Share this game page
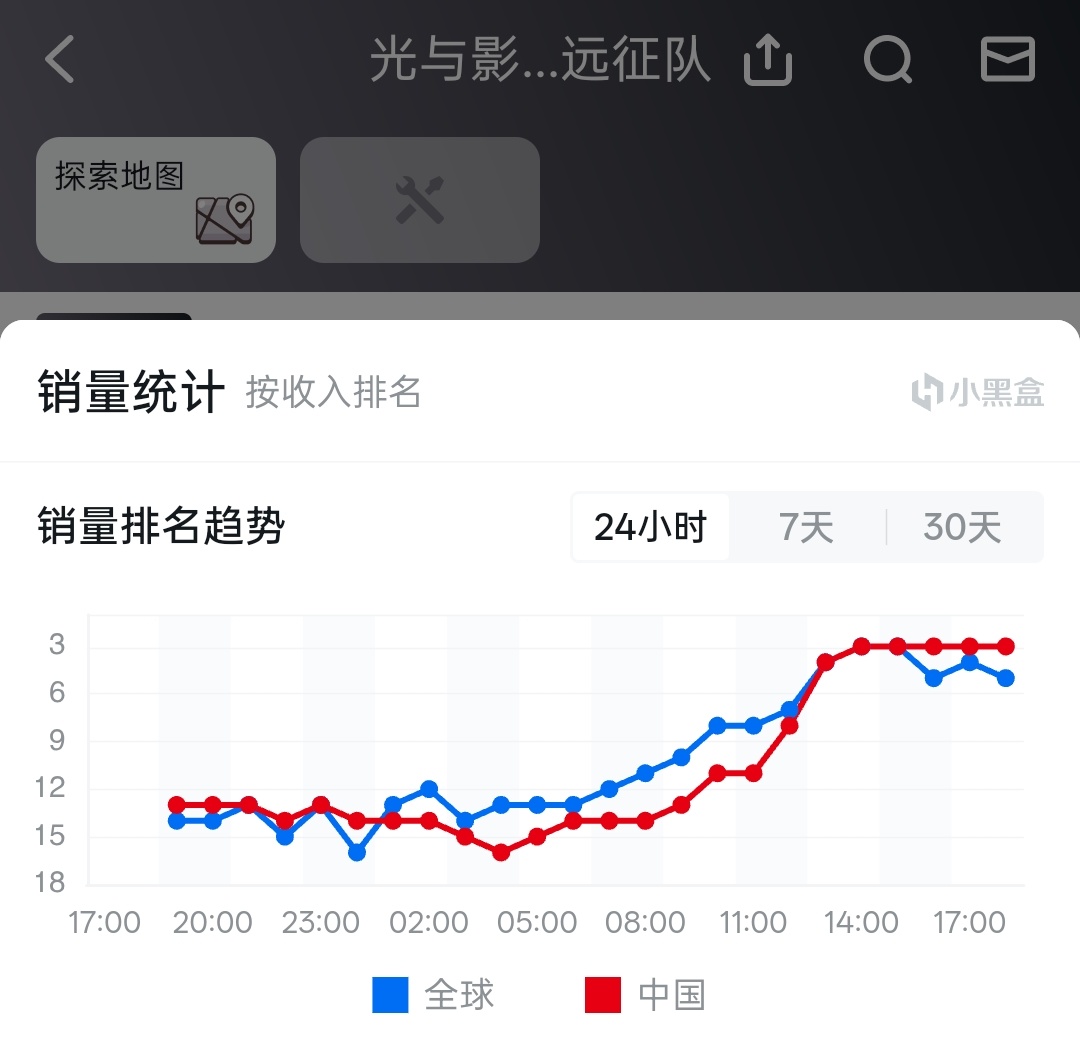The image size is (1080, 1053). point(768,61)
